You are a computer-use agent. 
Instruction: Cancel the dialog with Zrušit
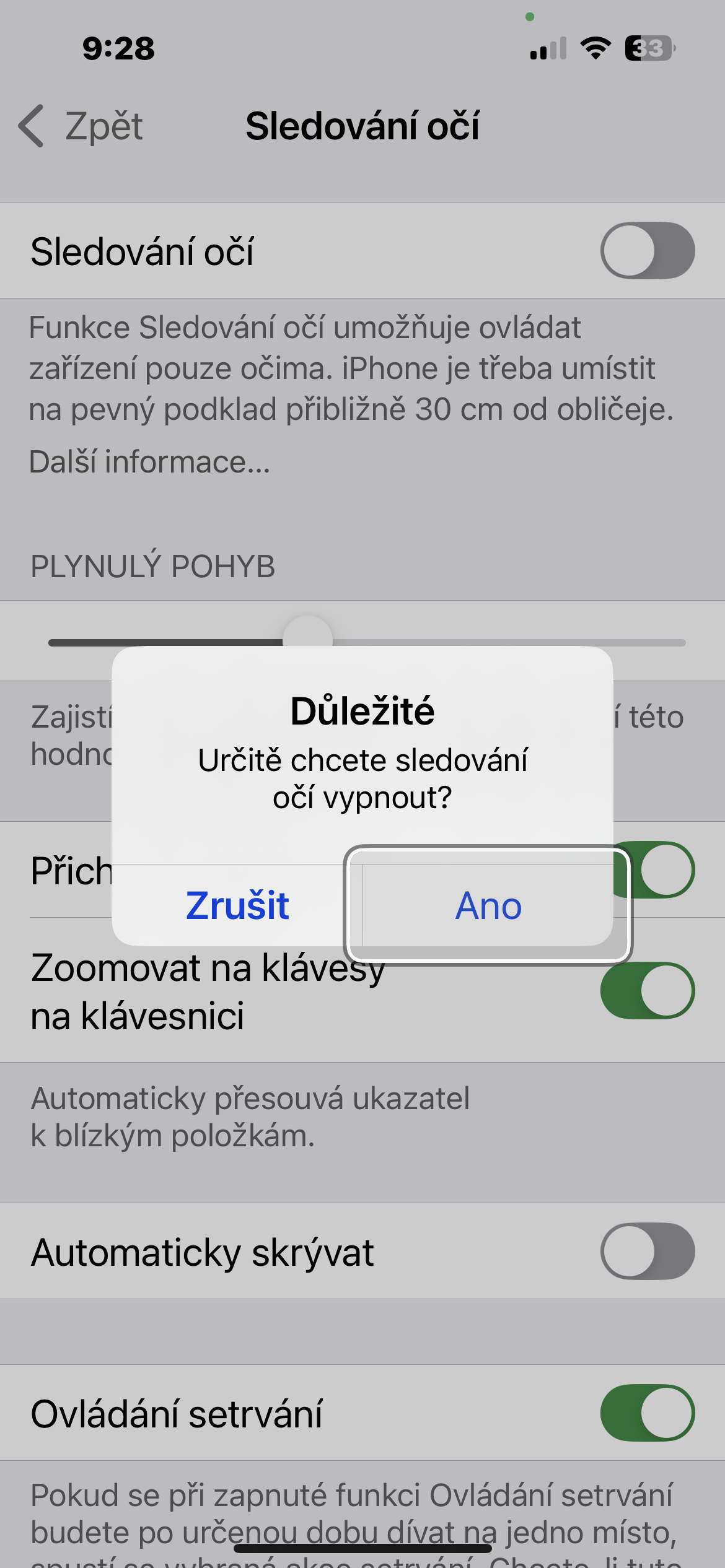pyautogui.click(x=237, y=905)
